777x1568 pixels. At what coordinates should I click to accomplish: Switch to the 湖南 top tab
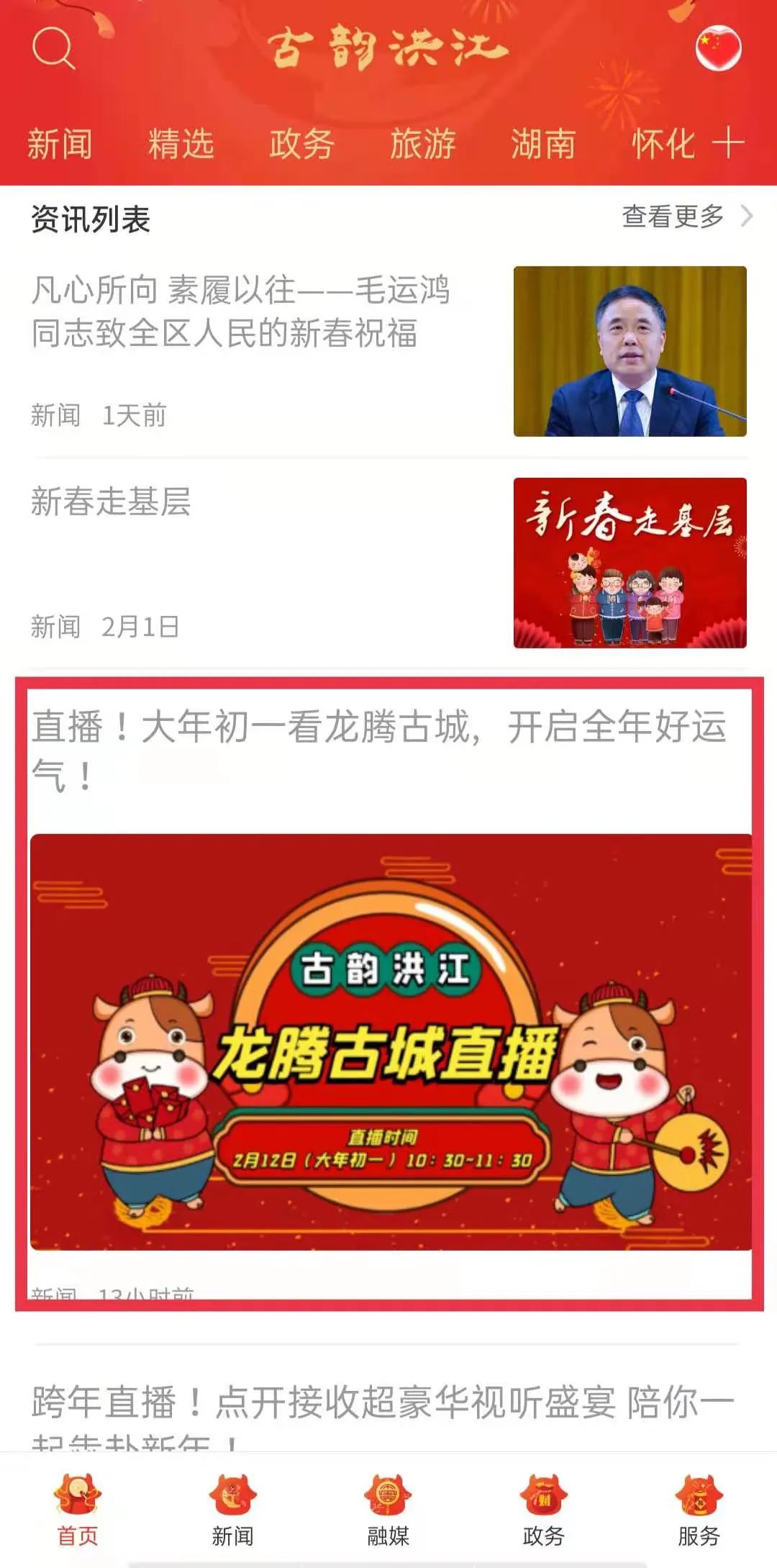tap(543, 144)
